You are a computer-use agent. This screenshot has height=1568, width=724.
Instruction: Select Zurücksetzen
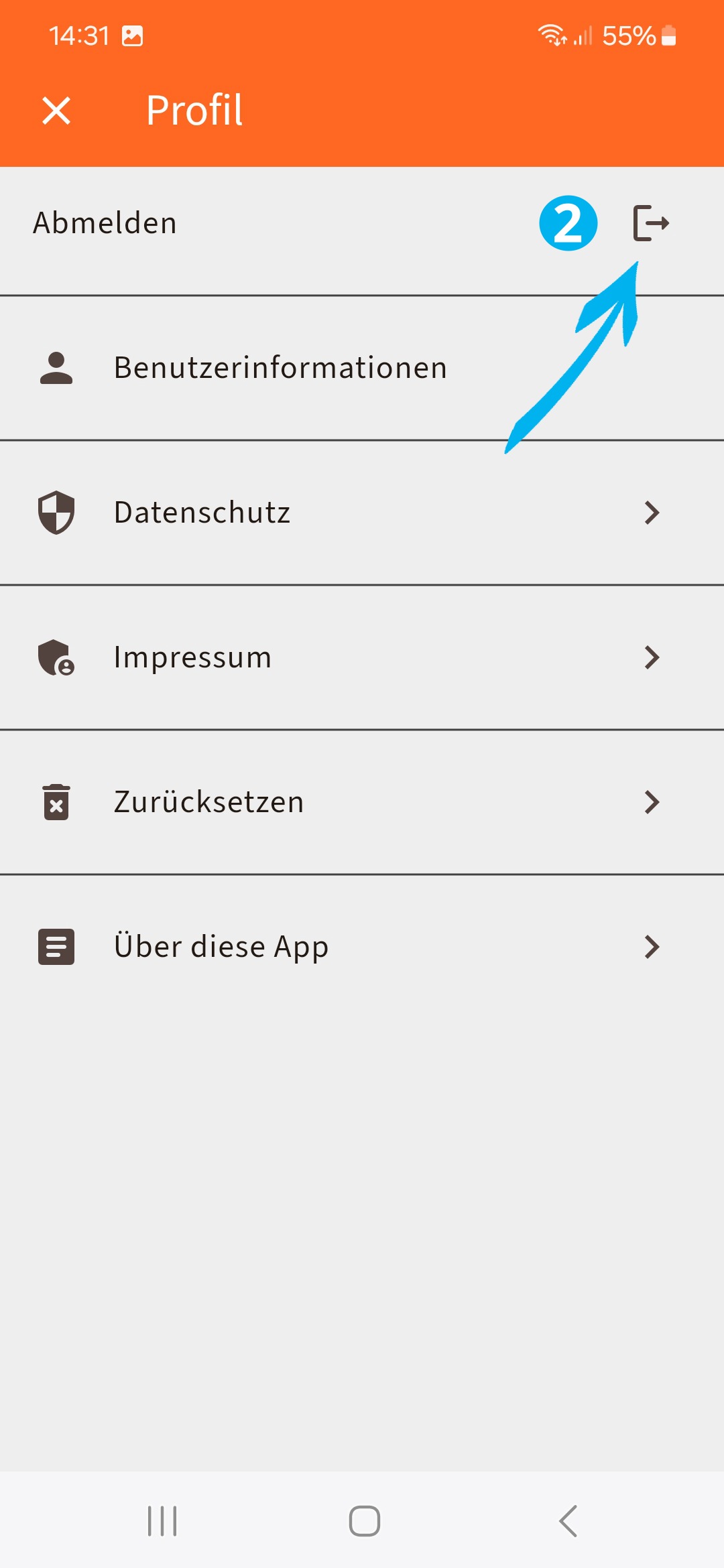[362, 802]
